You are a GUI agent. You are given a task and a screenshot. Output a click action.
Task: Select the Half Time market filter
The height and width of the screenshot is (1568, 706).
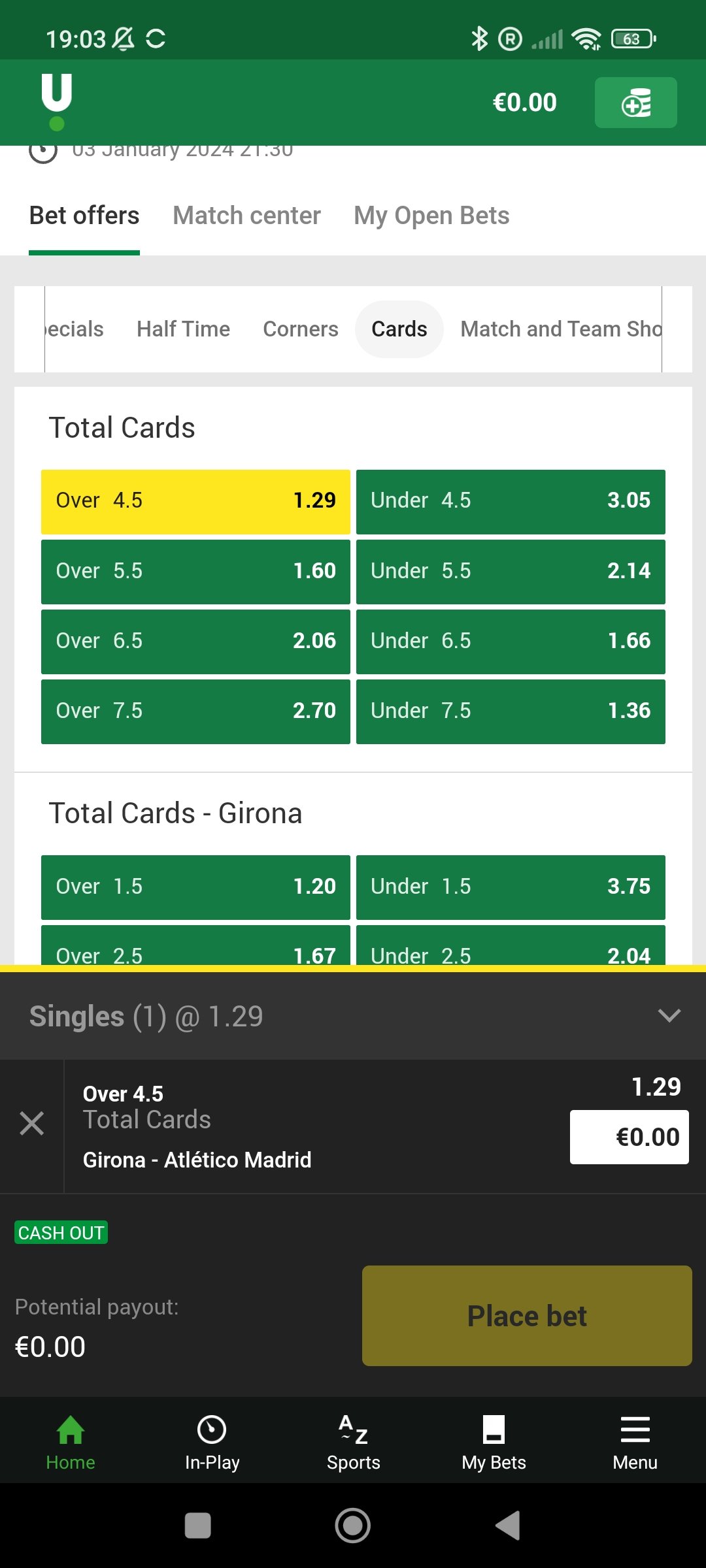(183, 329)
